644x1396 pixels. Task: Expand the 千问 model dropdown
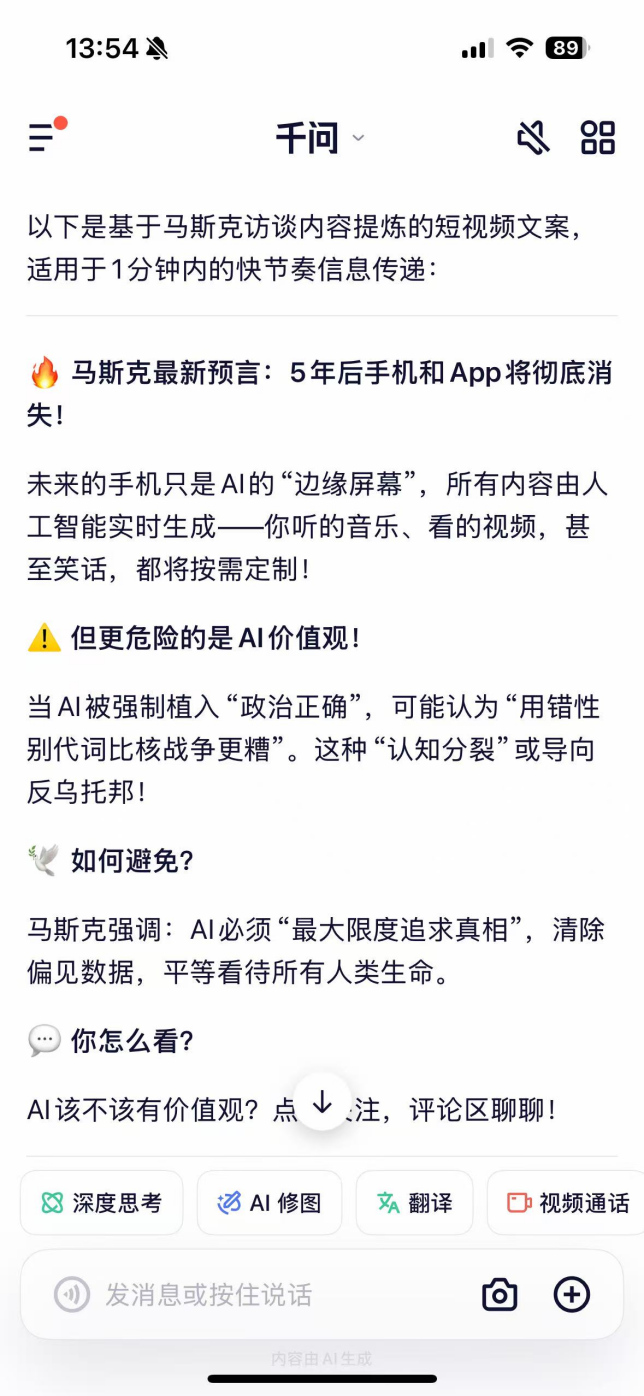pyautogui.click(x=320, y=138)
